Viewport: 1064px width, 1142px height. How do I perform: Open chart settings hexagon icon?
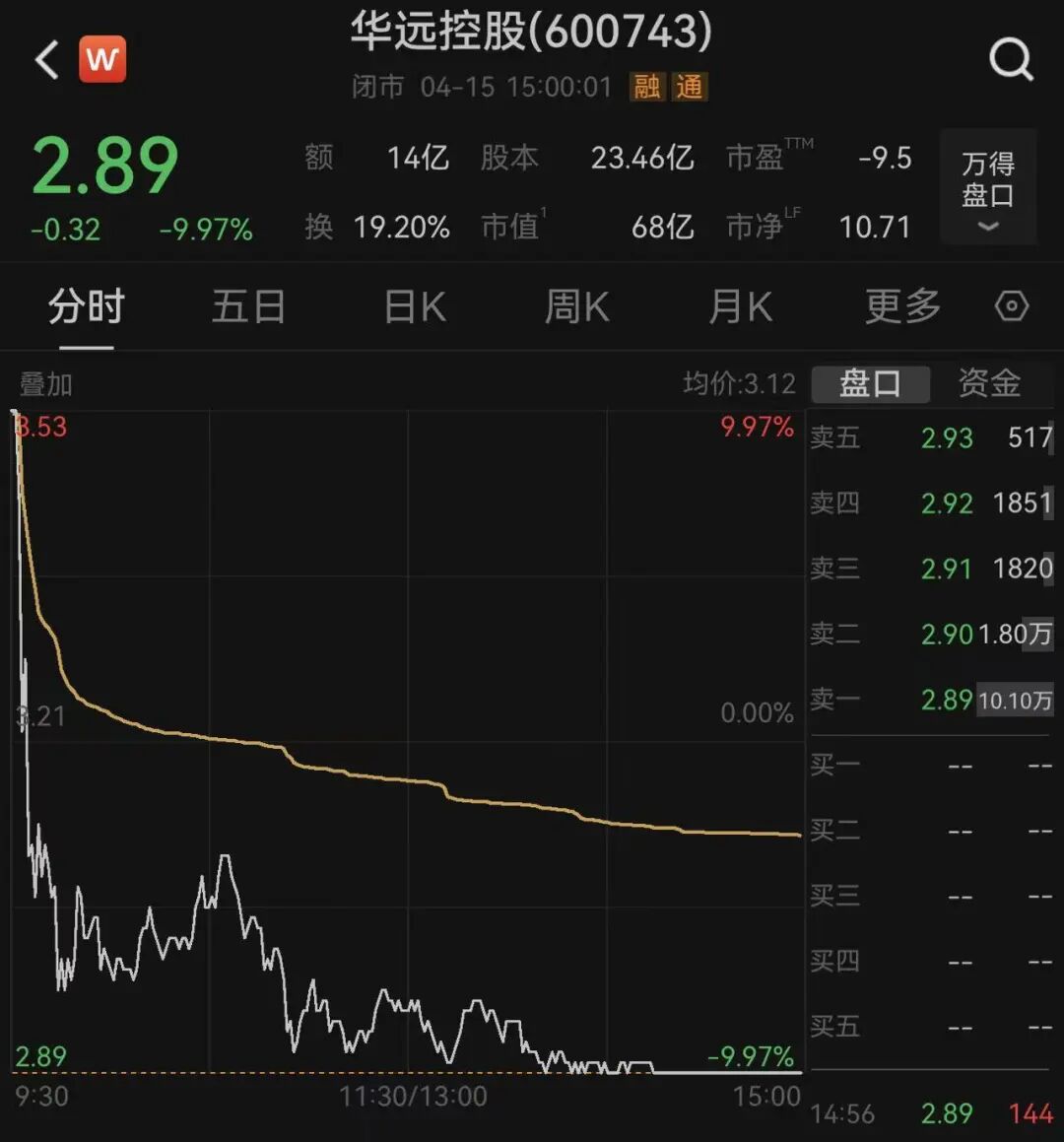[x=1012, y=306]
